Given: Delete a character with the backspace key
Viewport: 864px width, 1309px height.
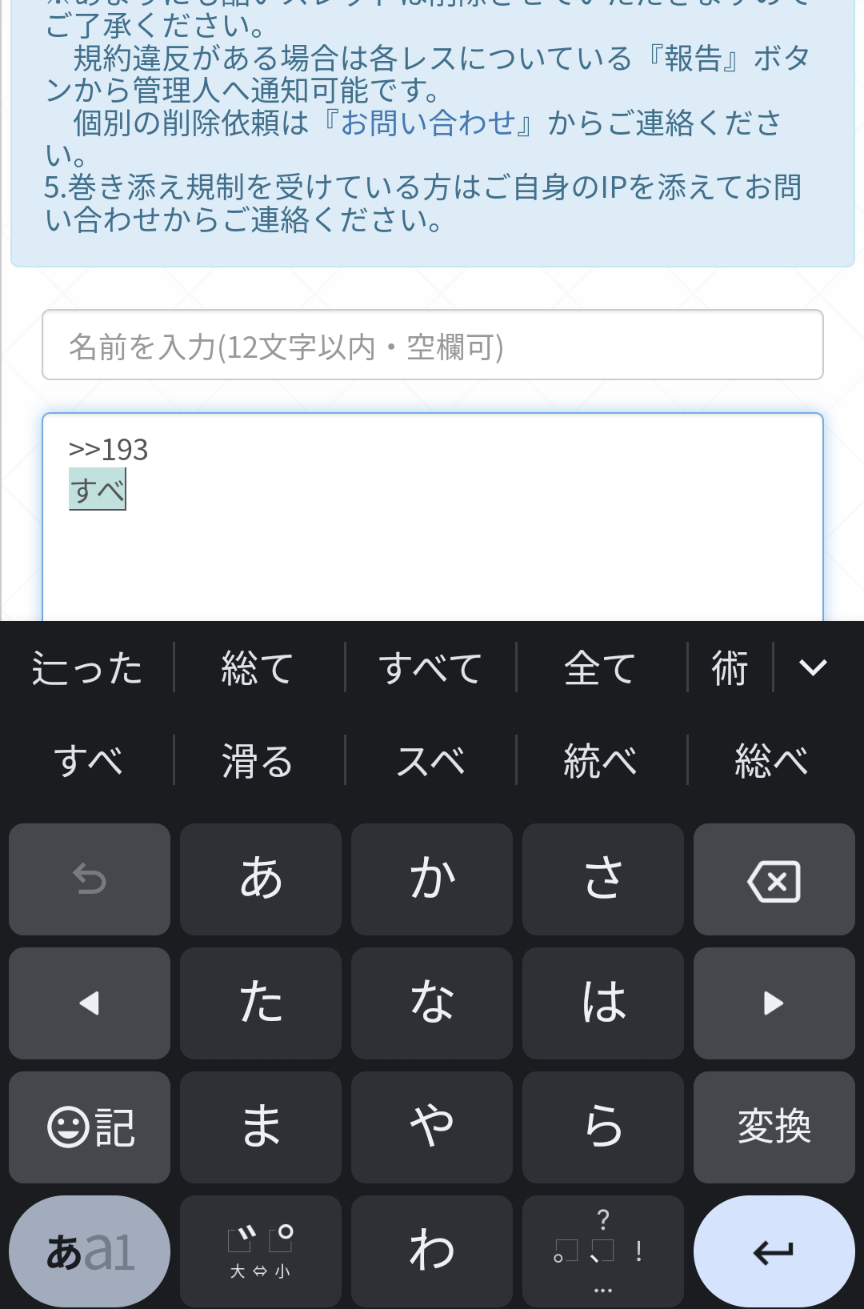Looking at the screenshot, I should click(773, 880).
